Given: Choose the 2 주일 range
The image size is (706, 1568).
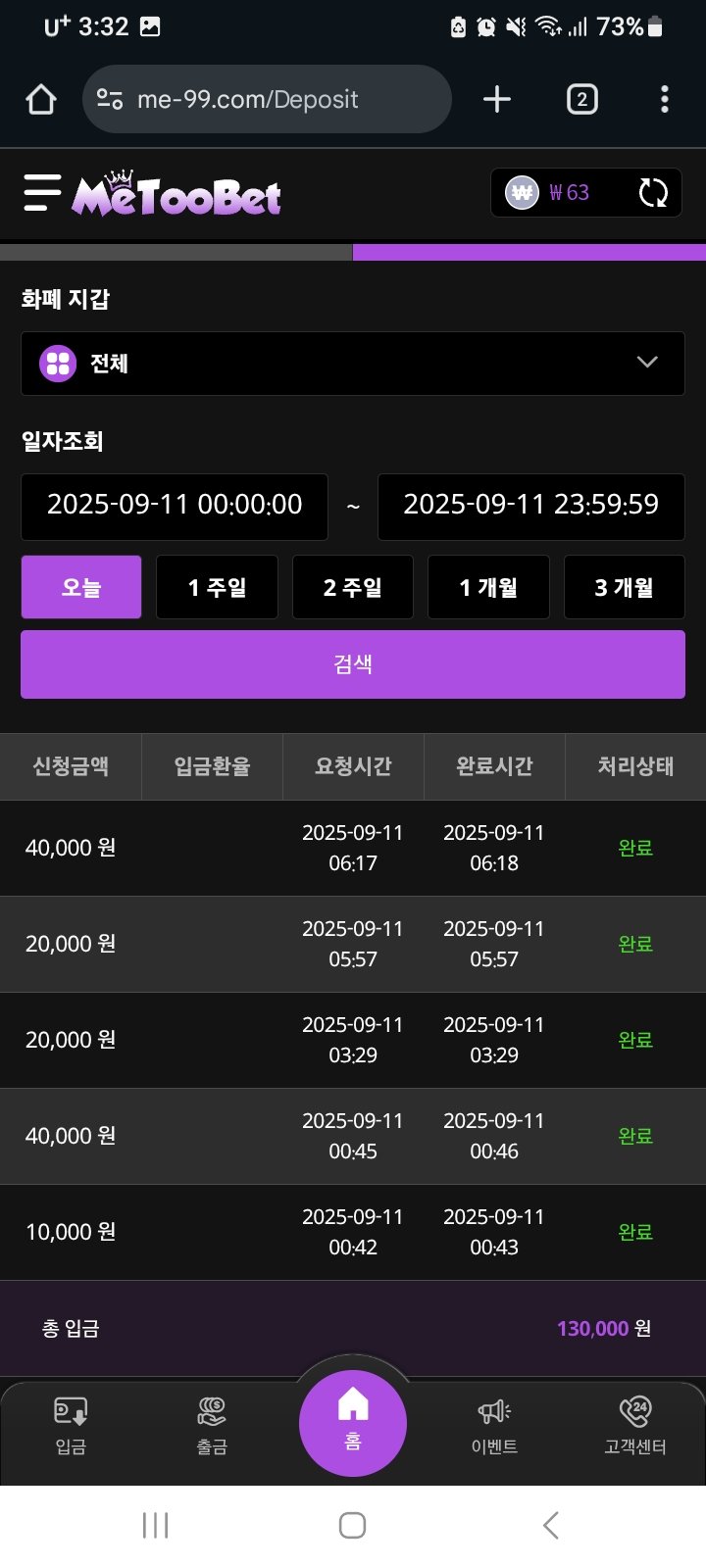Looking at the screenshot, I should coord(353,587).
